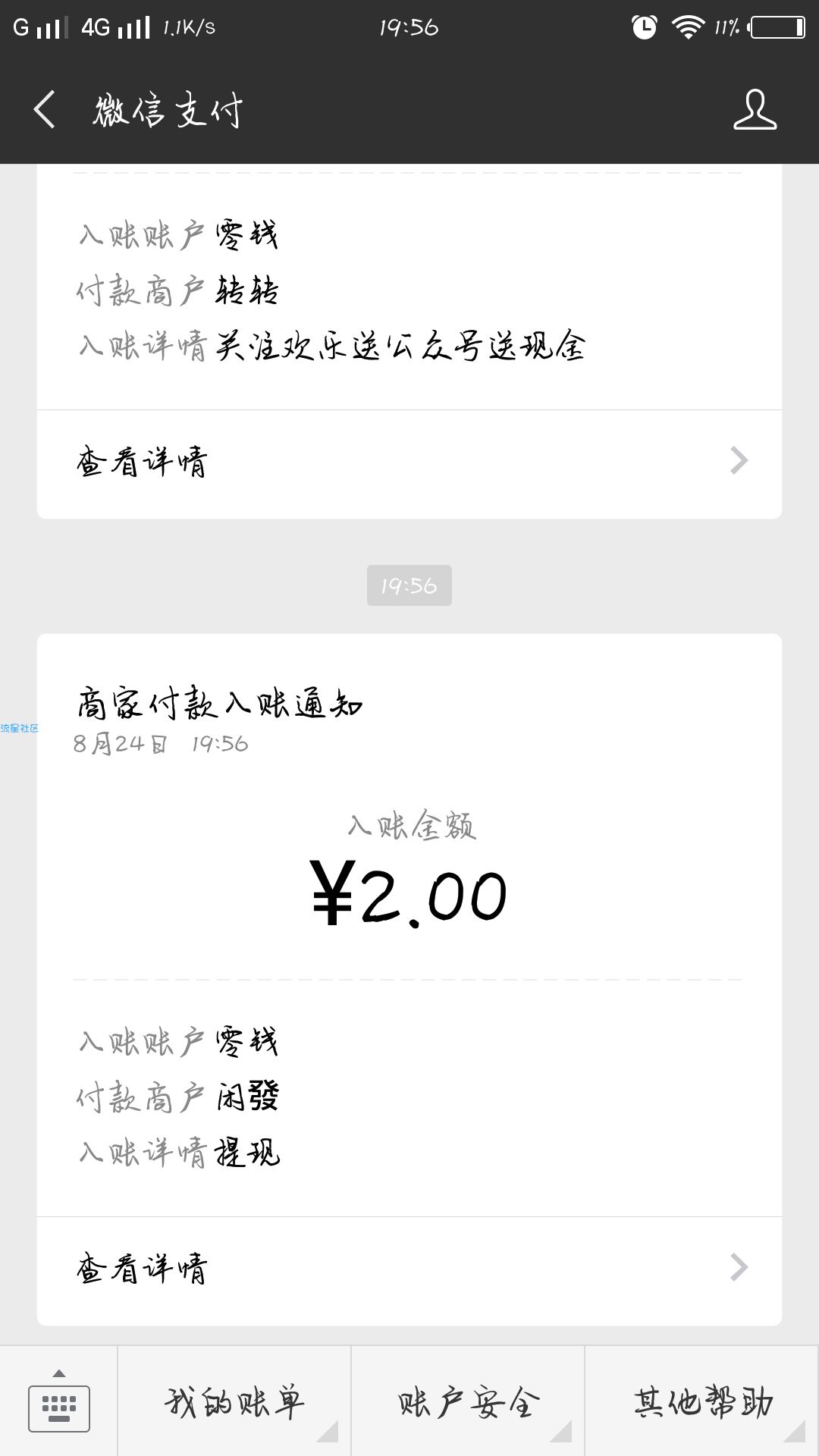Switch to the keyboard input
Screen dimensions: 819x1456
click(x=58, y=1401)
